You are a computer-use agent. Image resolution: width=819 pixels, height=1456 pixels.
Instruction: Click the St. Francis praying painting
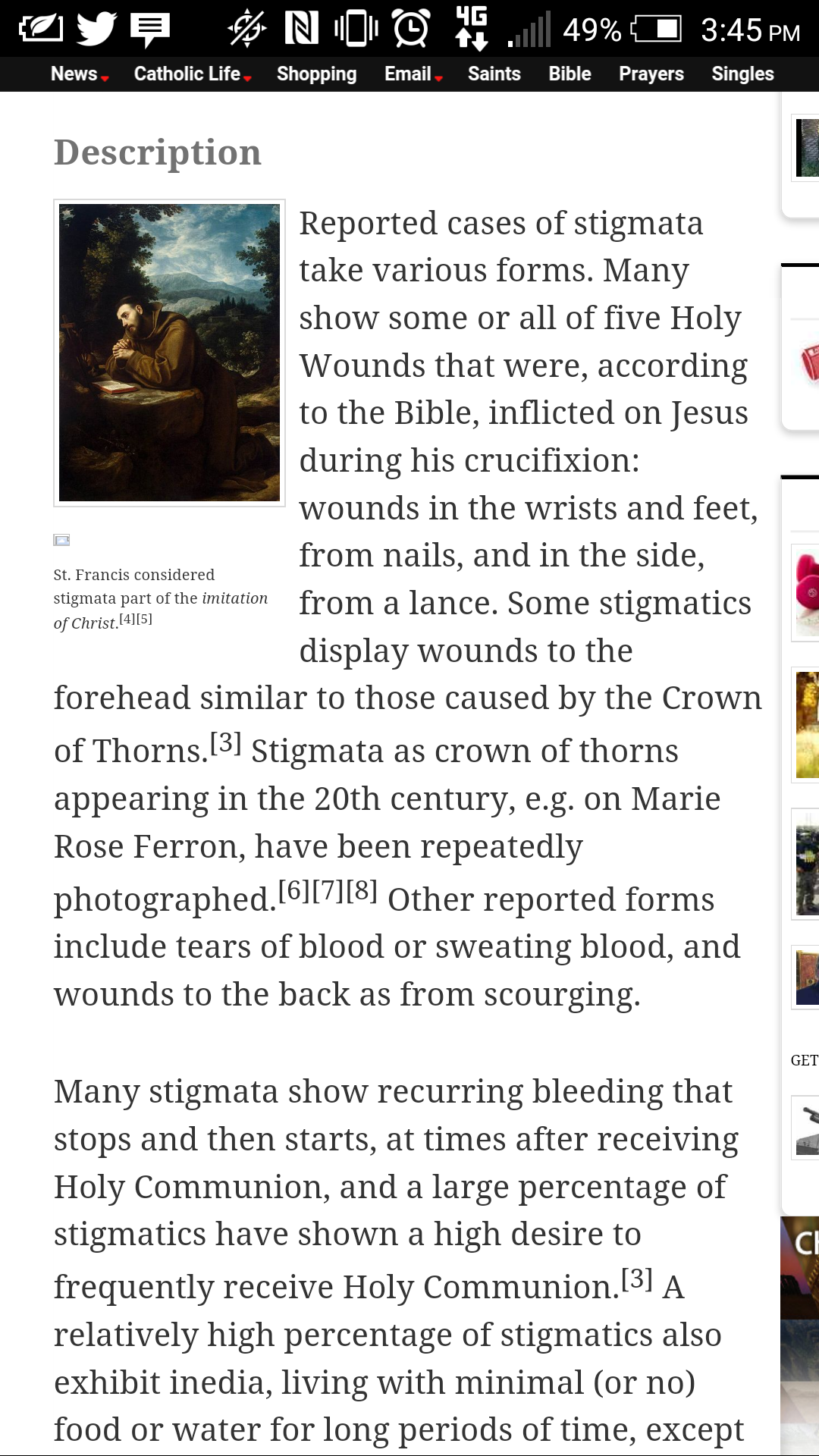[168, 354]
